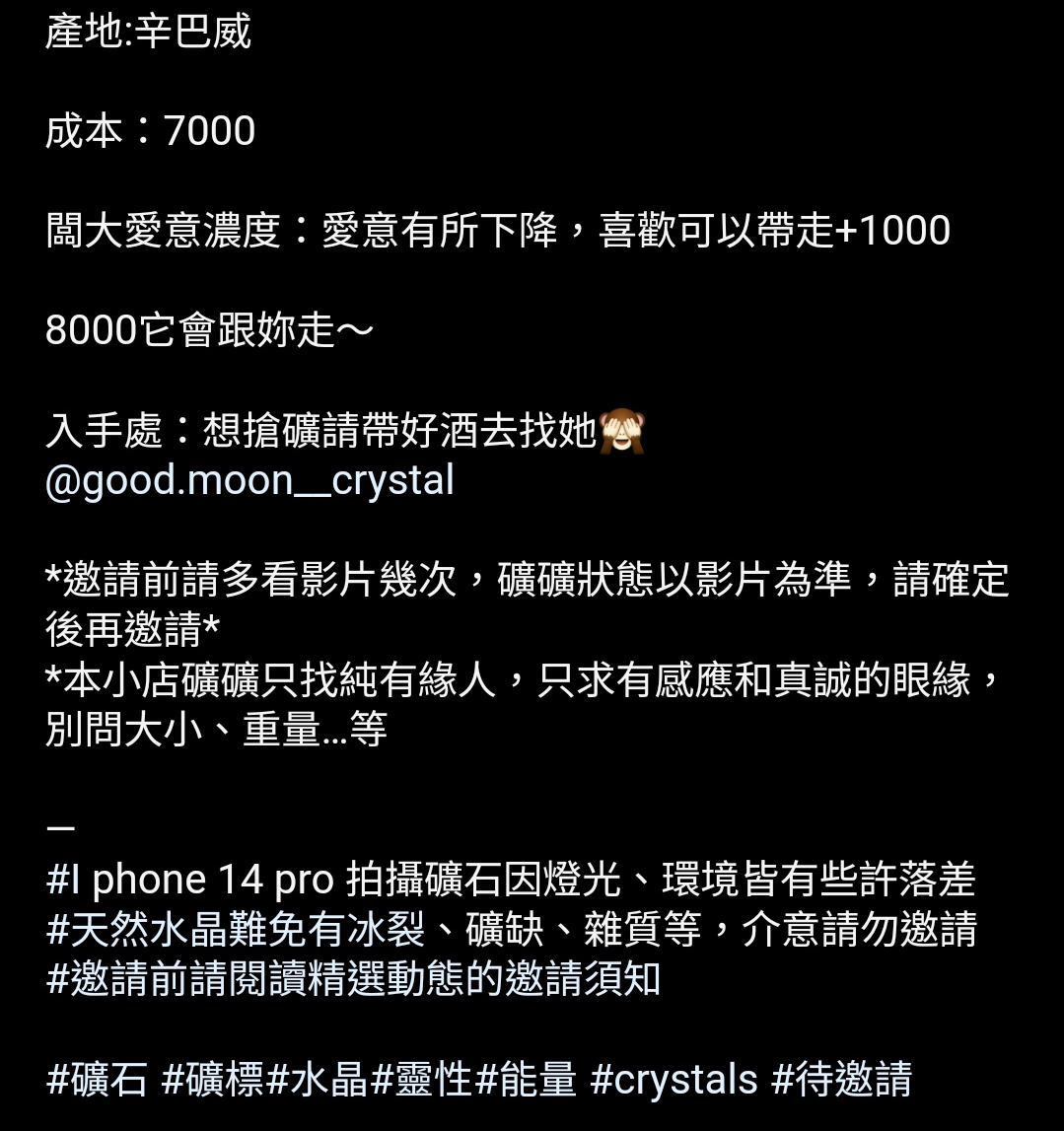Open the #能量 hashtag
Image resolution: width=1064 pixels, height=1131 pixels.
pyautogui.click(x=526, y=1080)
